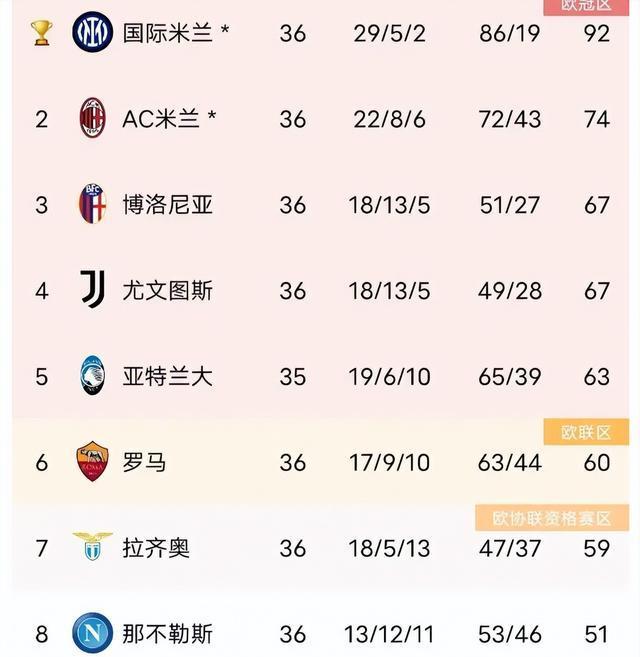The width and height of the screenshot is (640, 657).
Task: Open the 国际米兰 team row
Action: click(x=167, y=33)
